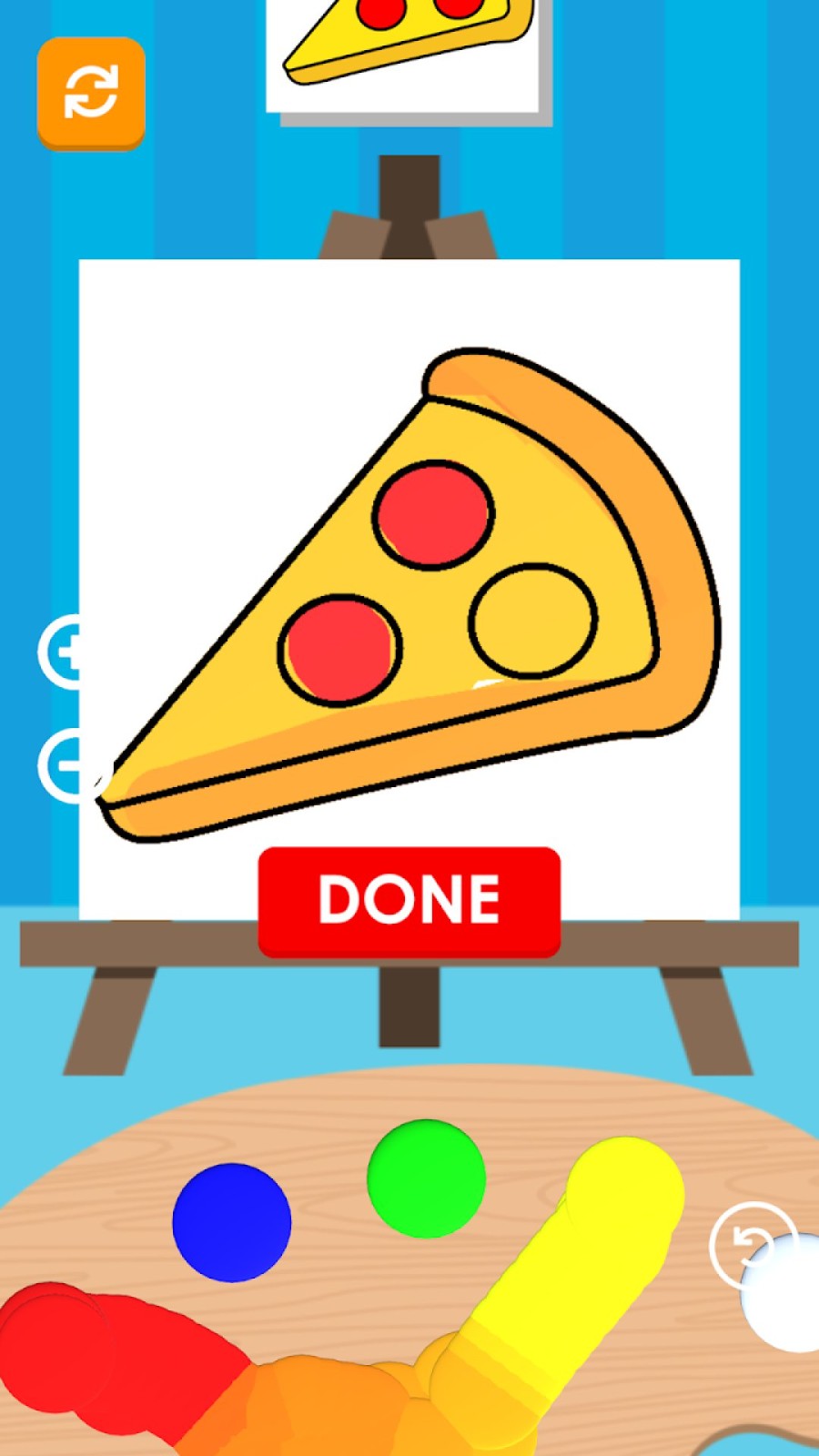Viewport: 819px width, 1456px height.
Task: Zoom out with the minus button
Action: tap(62, 766)
